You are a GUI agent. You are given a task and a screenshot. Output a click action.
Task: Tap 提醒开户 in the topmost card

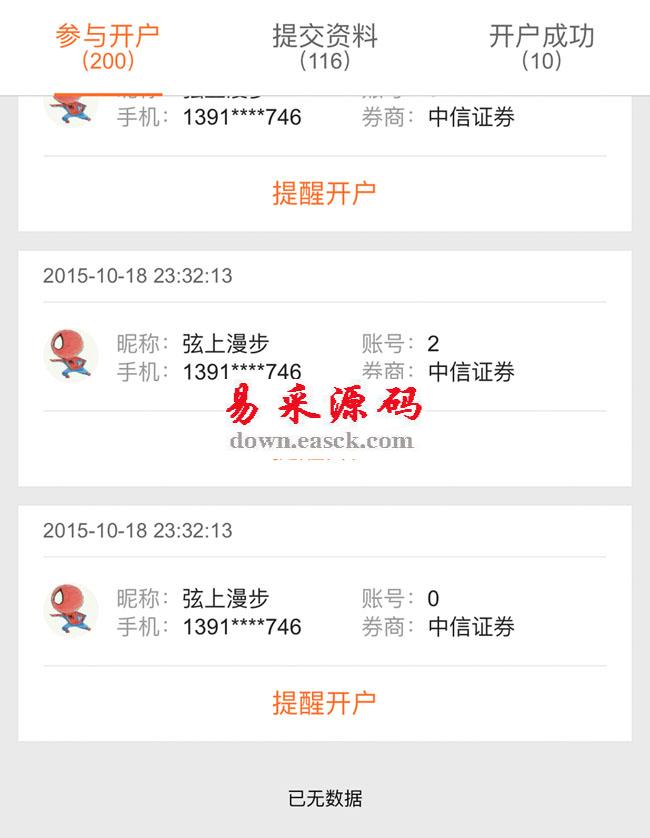click(324, 193)
